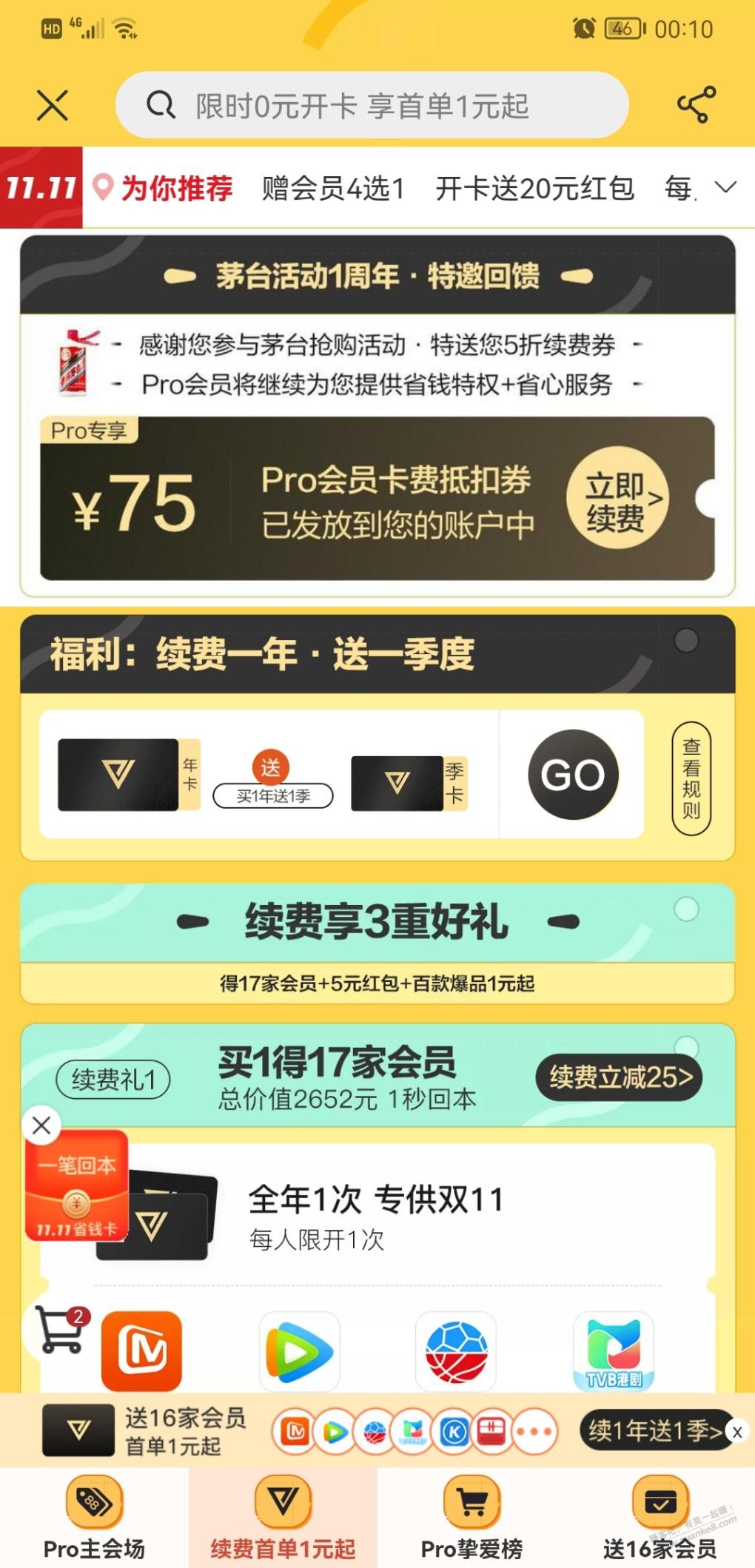The width and height of the screenshot is (755, 1568).
Task: Expand the category tabs dropdown
Action: point(725,188)
